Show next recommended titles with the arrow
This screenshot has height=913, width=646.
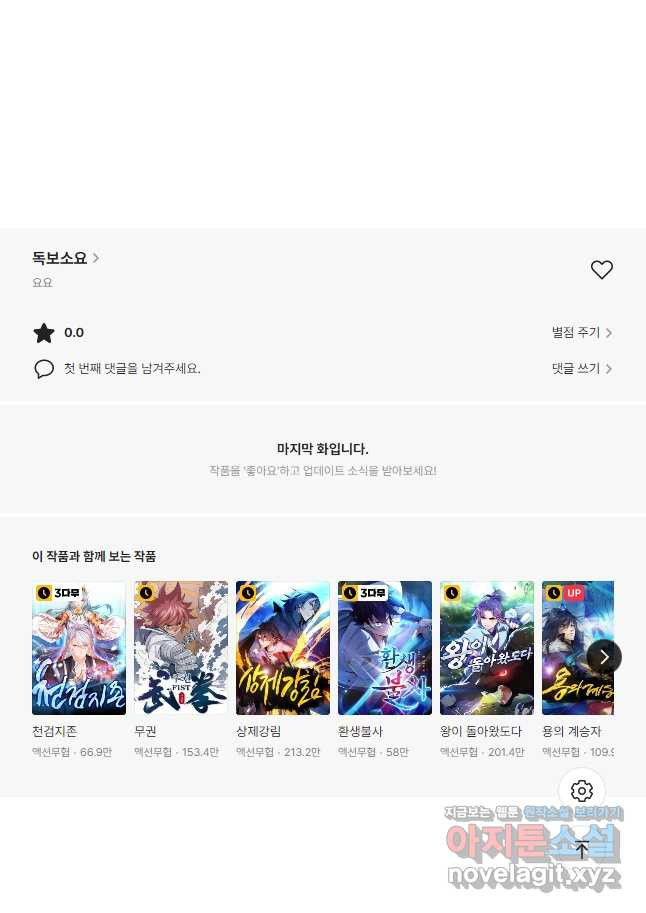604,657
